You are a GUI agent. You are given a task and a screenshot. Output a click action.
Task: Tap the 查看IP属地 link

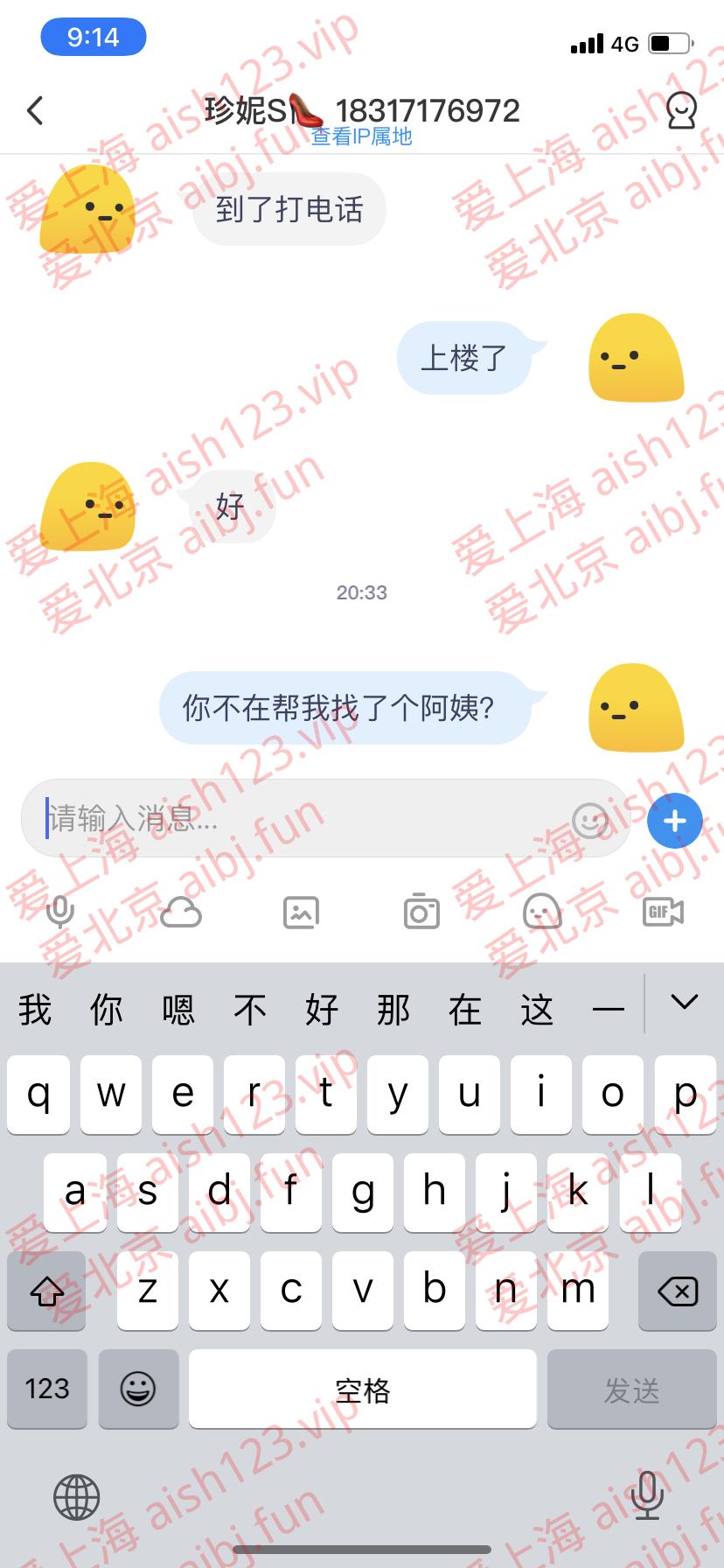click(x=361, y=136)
